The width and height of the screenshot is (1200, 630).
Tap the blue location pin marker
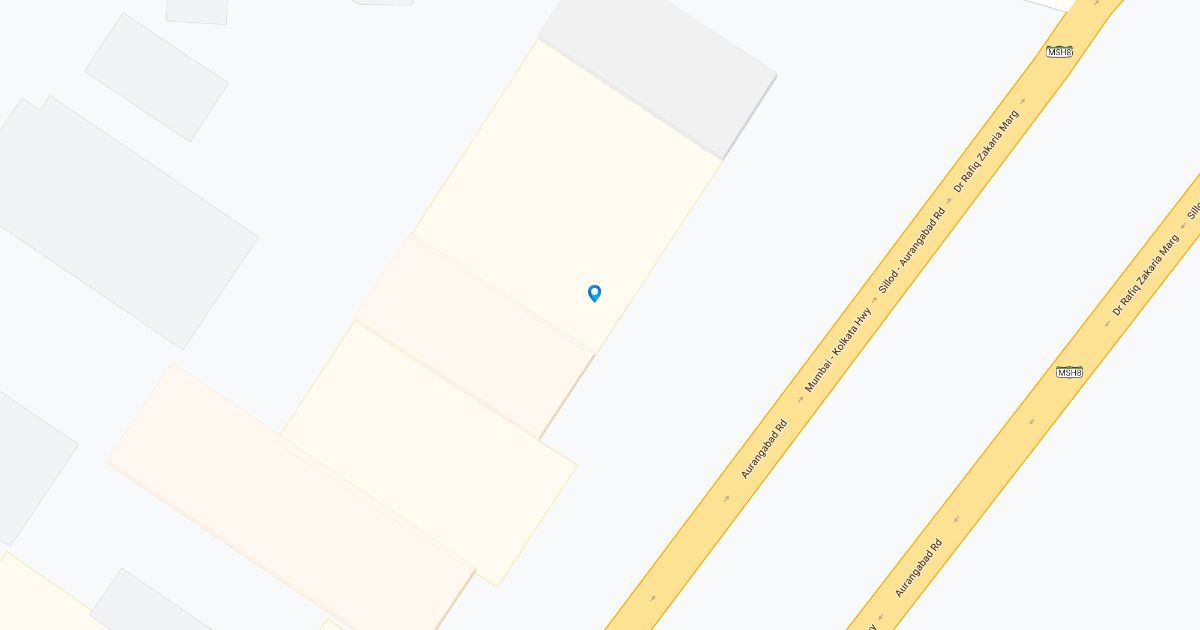click(x=594, y=292)
